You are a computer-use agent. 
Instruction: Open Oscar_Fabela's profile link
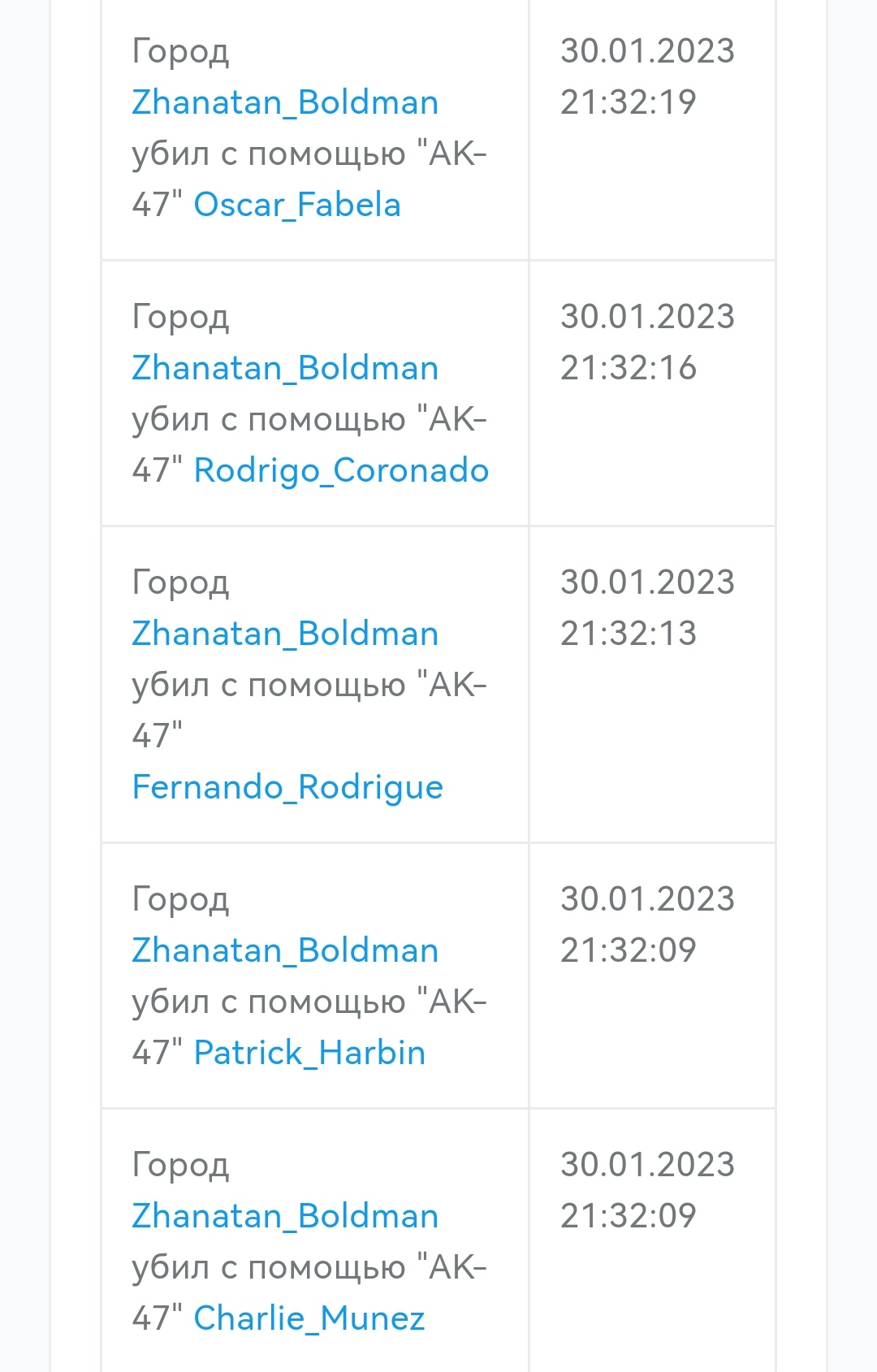click(297, 205)
